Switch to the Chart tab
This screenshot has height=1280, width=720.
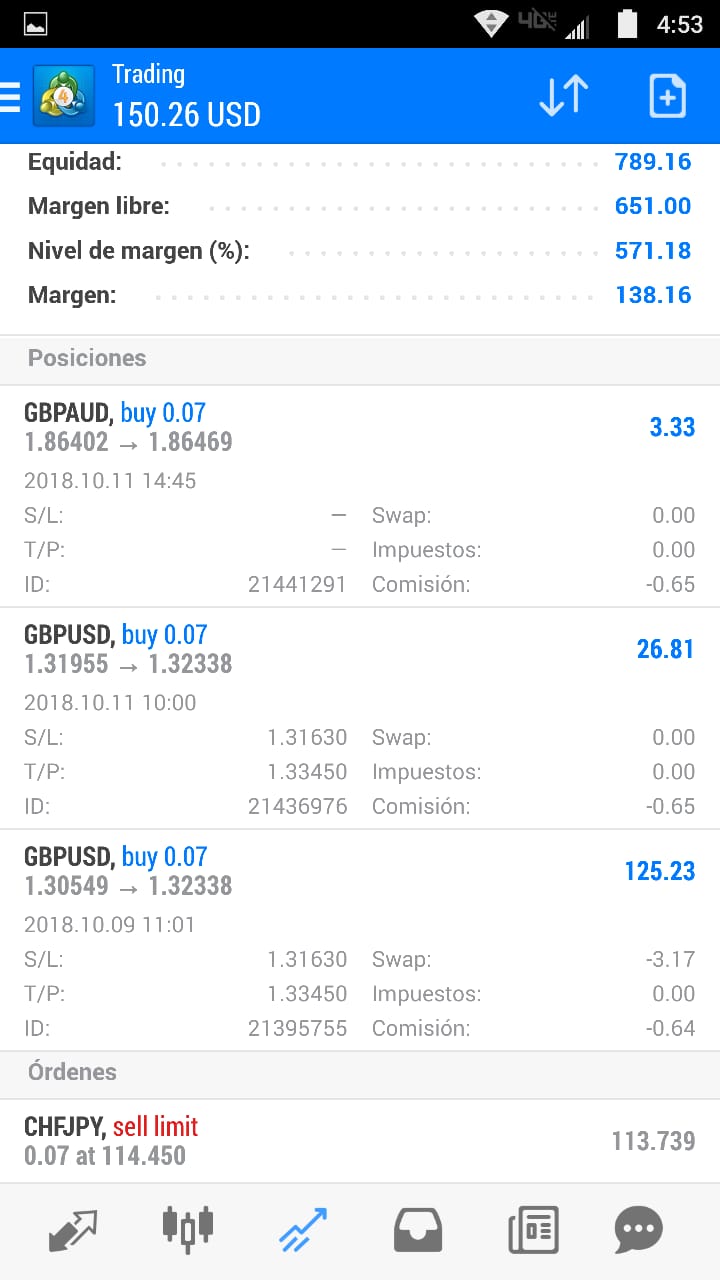tap(188, 1230)
